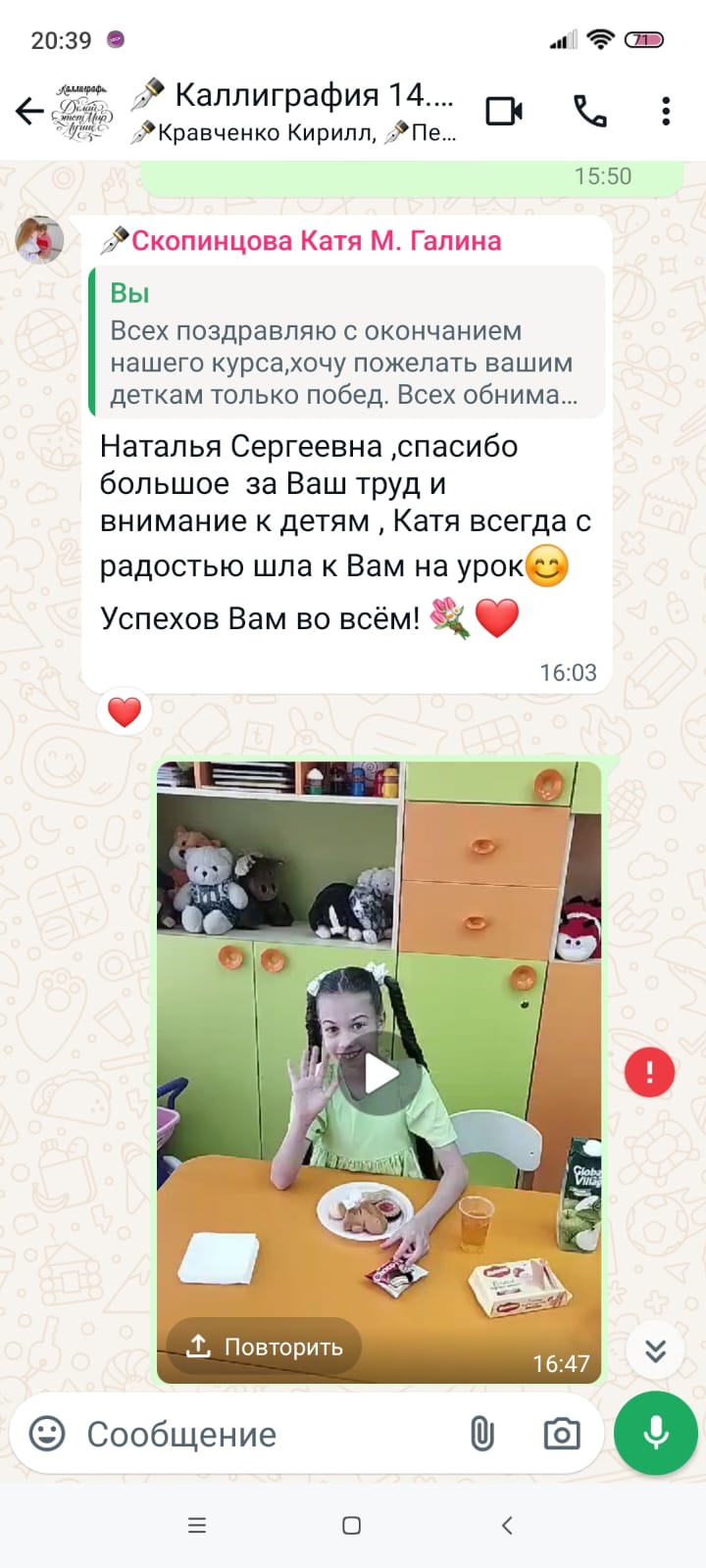The height and width of the screenshot is (1568, 706).
Task: Go to the home screen
Action: (352, 1525)
